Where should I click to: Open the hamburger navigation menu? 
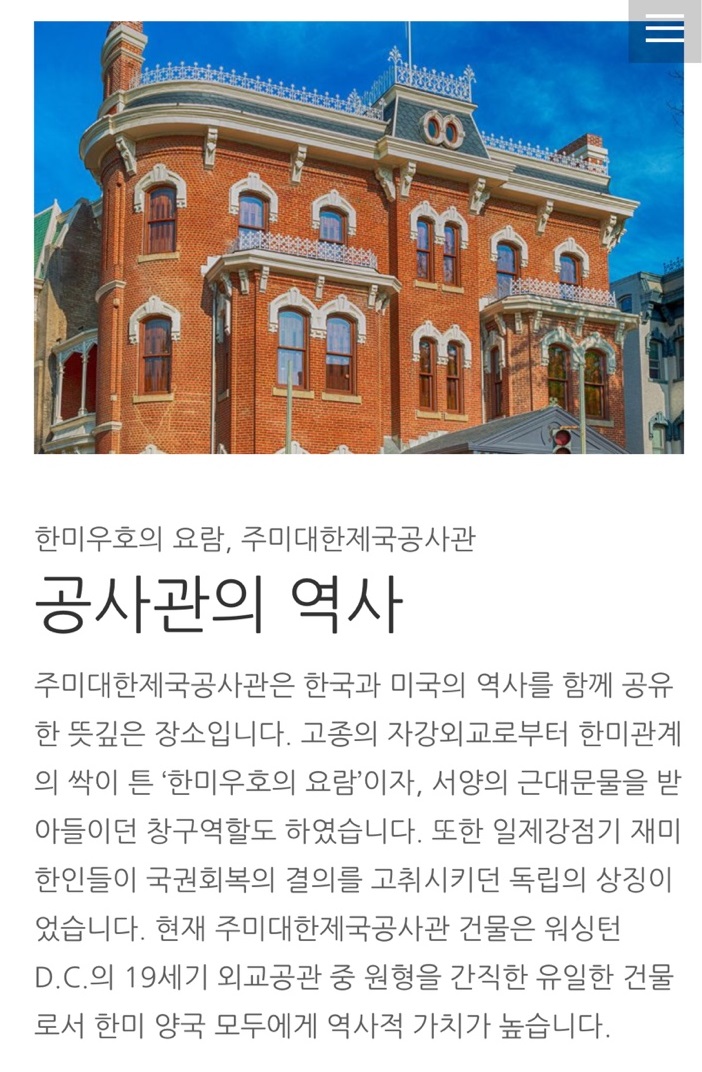coord(664,29)
